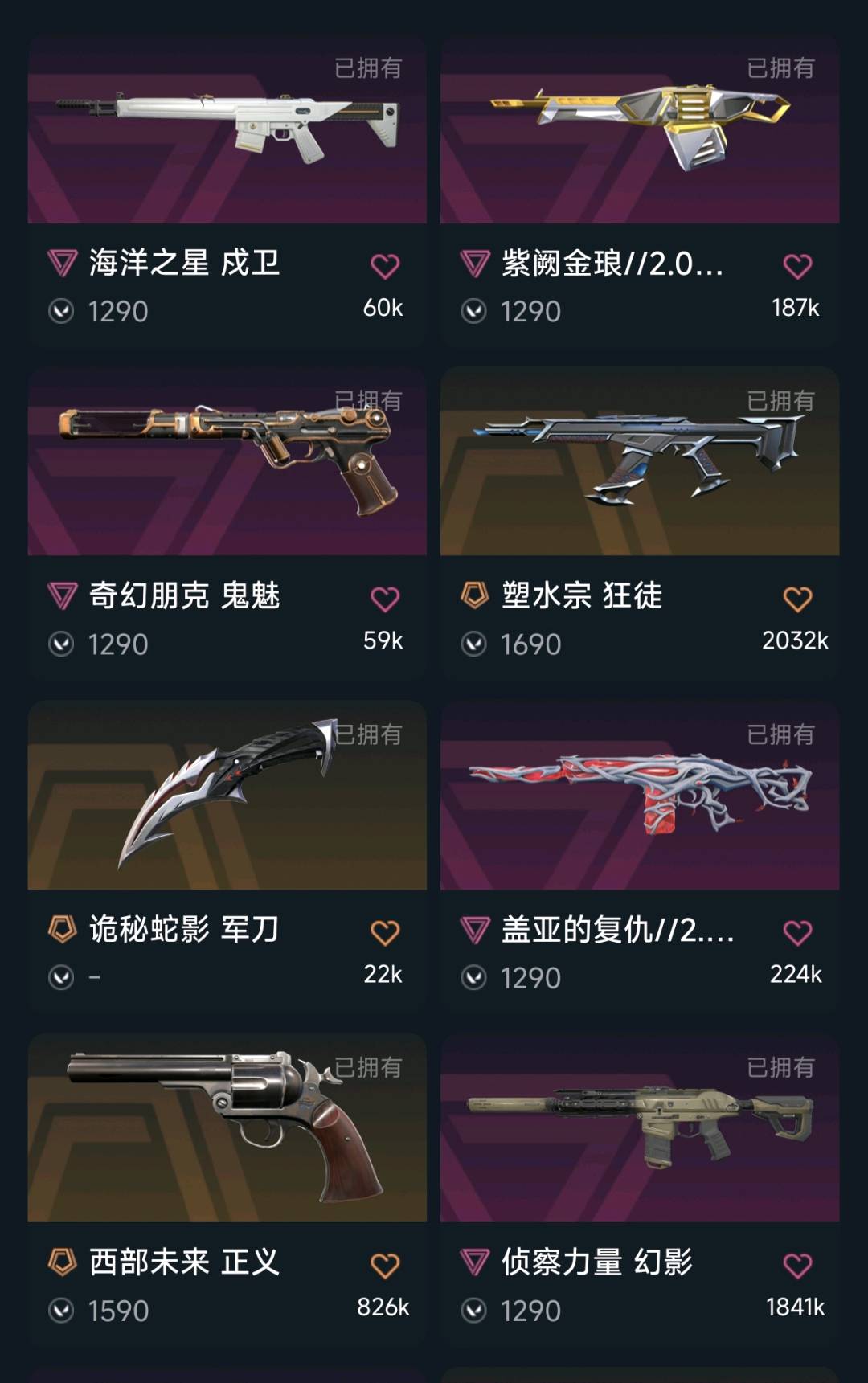Open the 西部未来 正义 revolver card
The image size is (868, 1383).
click(x=227, y=1191)
